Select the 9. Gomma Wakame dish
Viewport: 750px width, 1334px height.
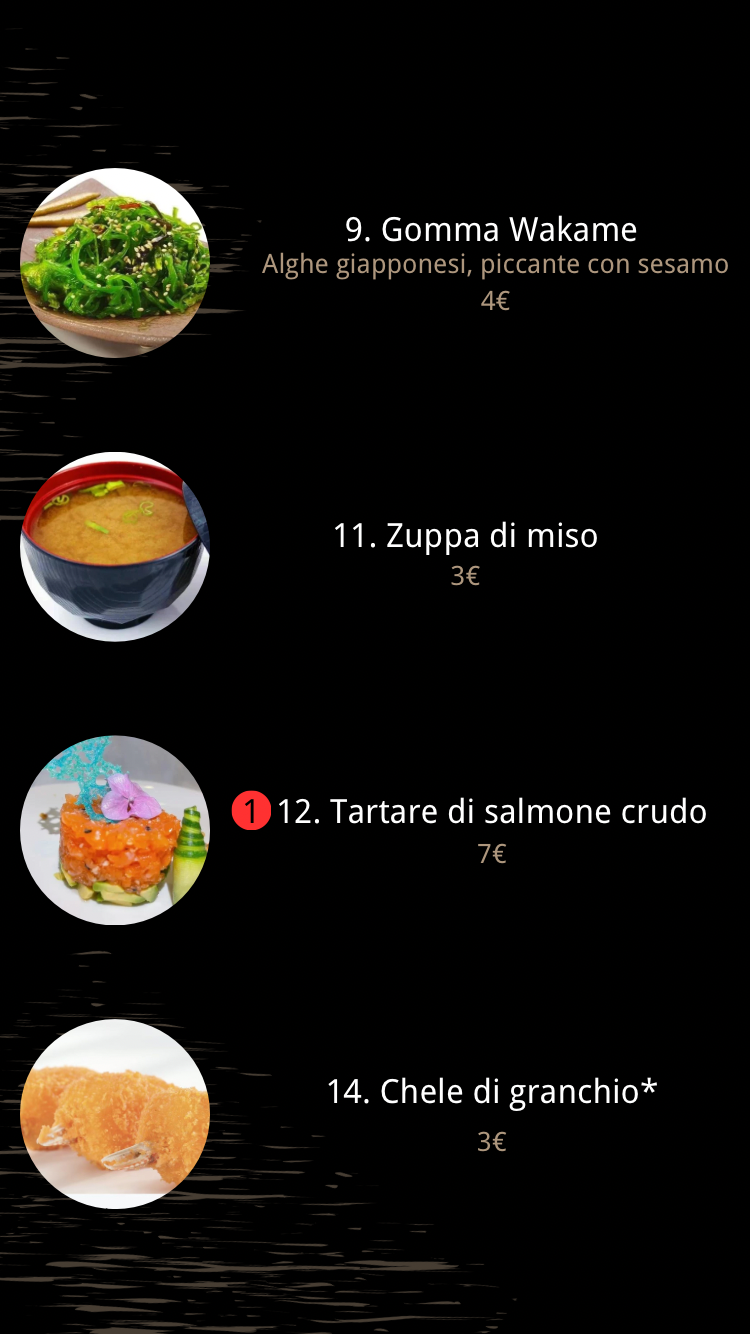click(x=490, y=230)
